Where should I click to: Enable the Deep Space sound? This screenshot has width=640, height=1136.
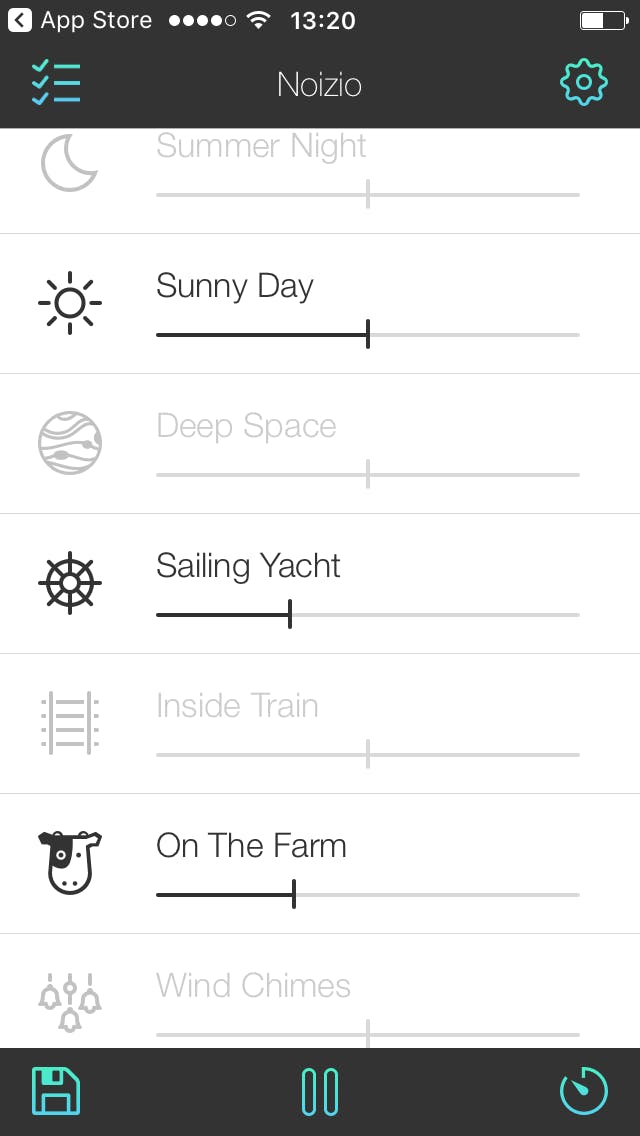70,441
